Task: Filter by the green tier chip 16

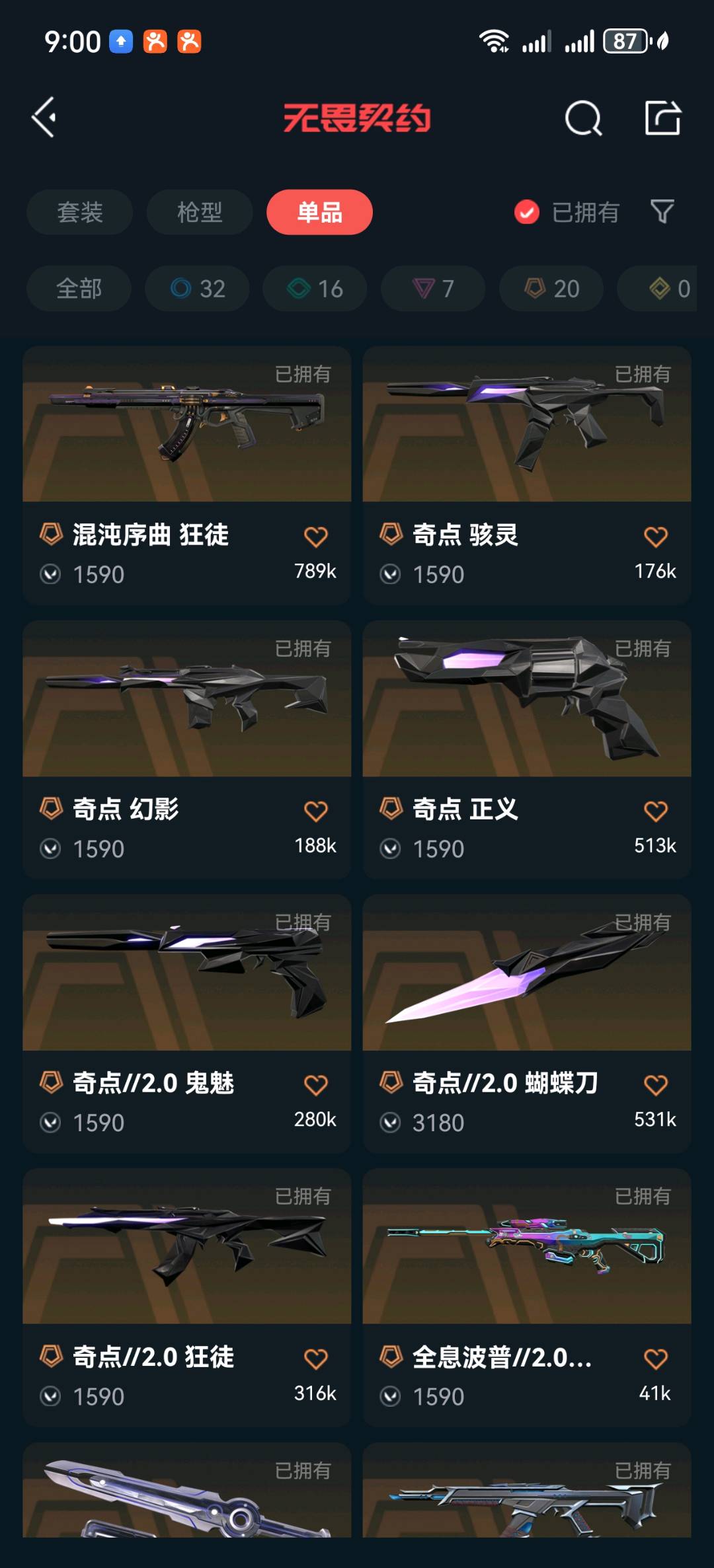Action: (315, 288)
